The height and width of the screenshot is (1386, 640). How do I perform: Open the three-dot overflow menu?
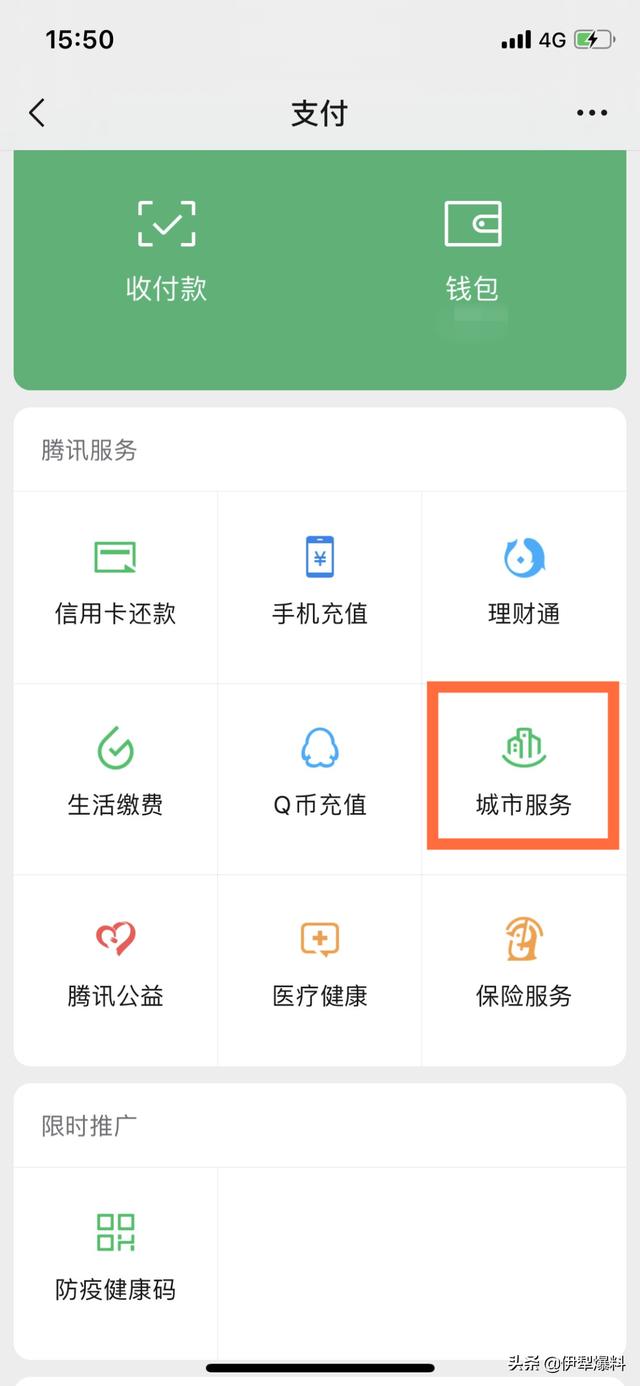592,113
